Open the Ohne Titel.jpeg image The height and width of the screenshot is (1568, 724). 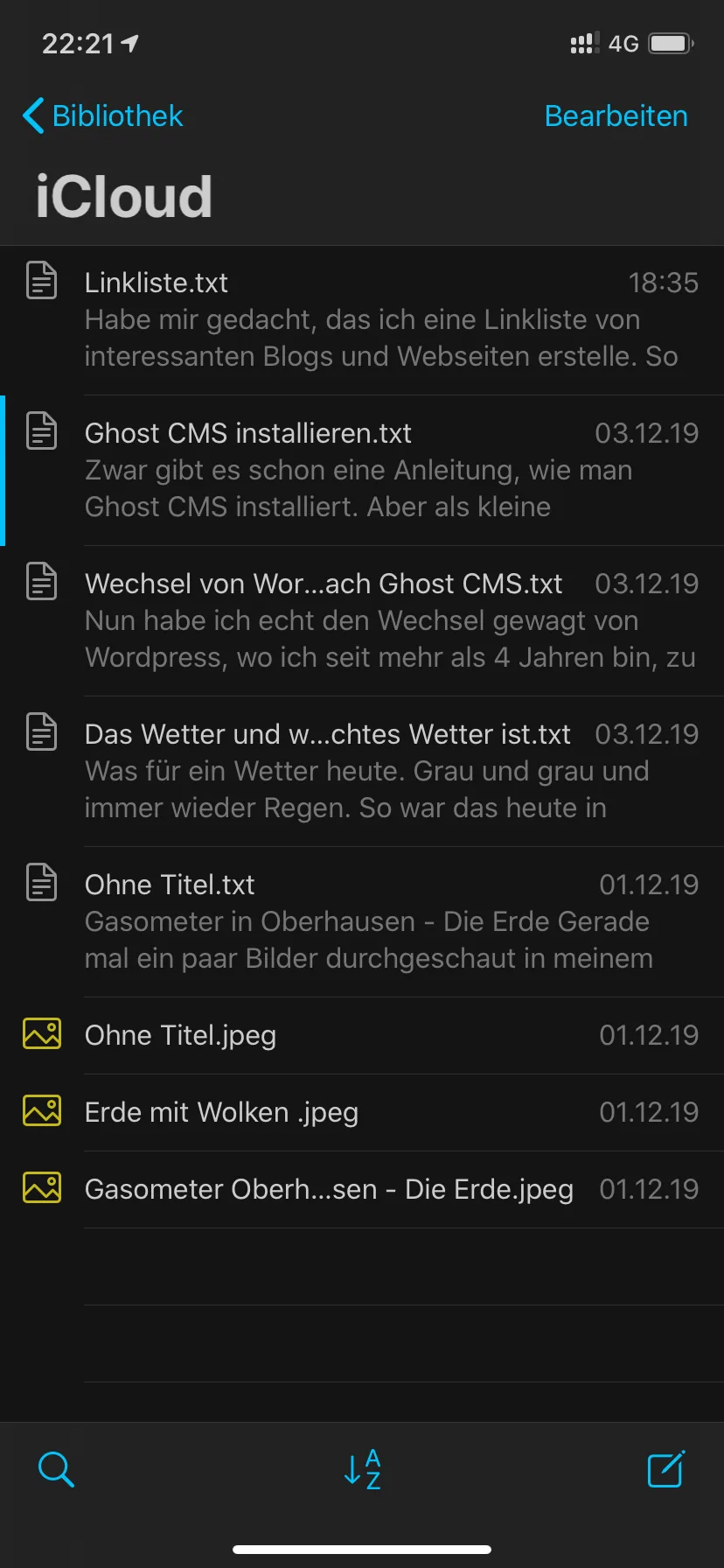pos(362,1036)
